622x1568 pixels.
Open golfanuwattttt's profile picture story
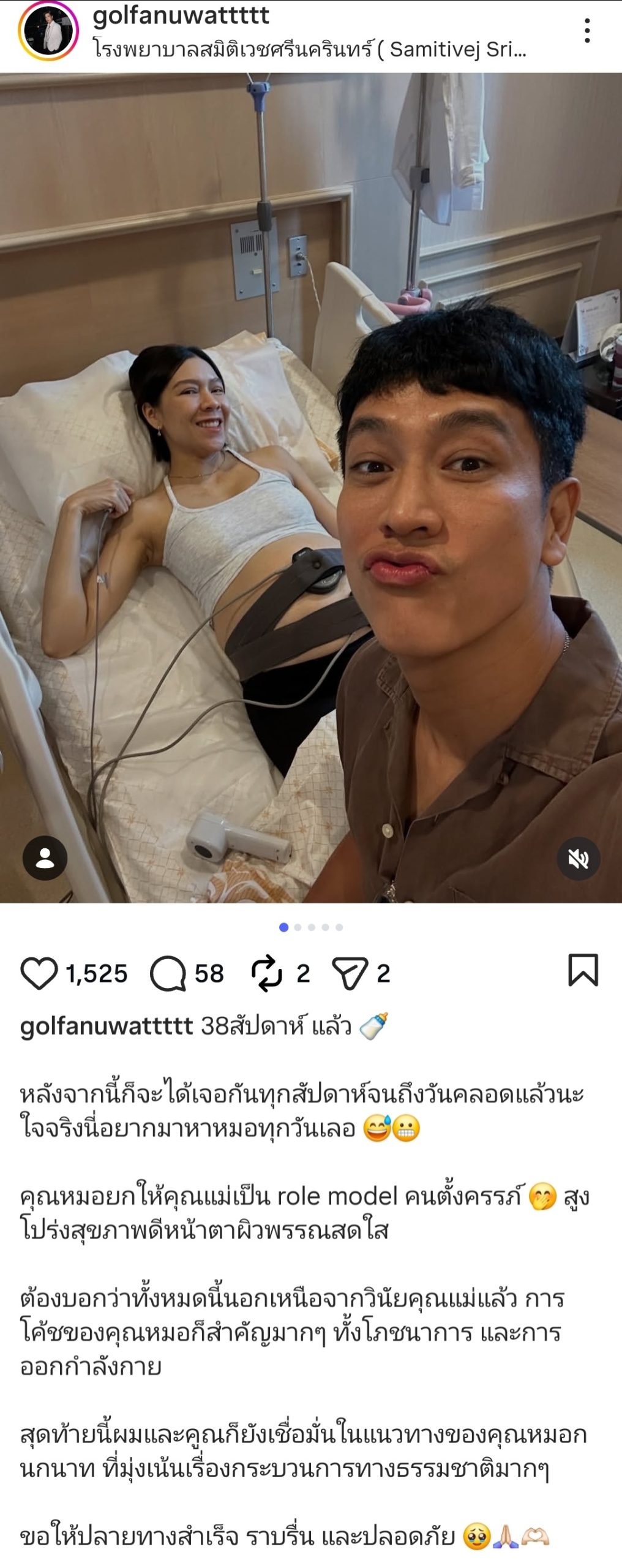tap(48, 31)
